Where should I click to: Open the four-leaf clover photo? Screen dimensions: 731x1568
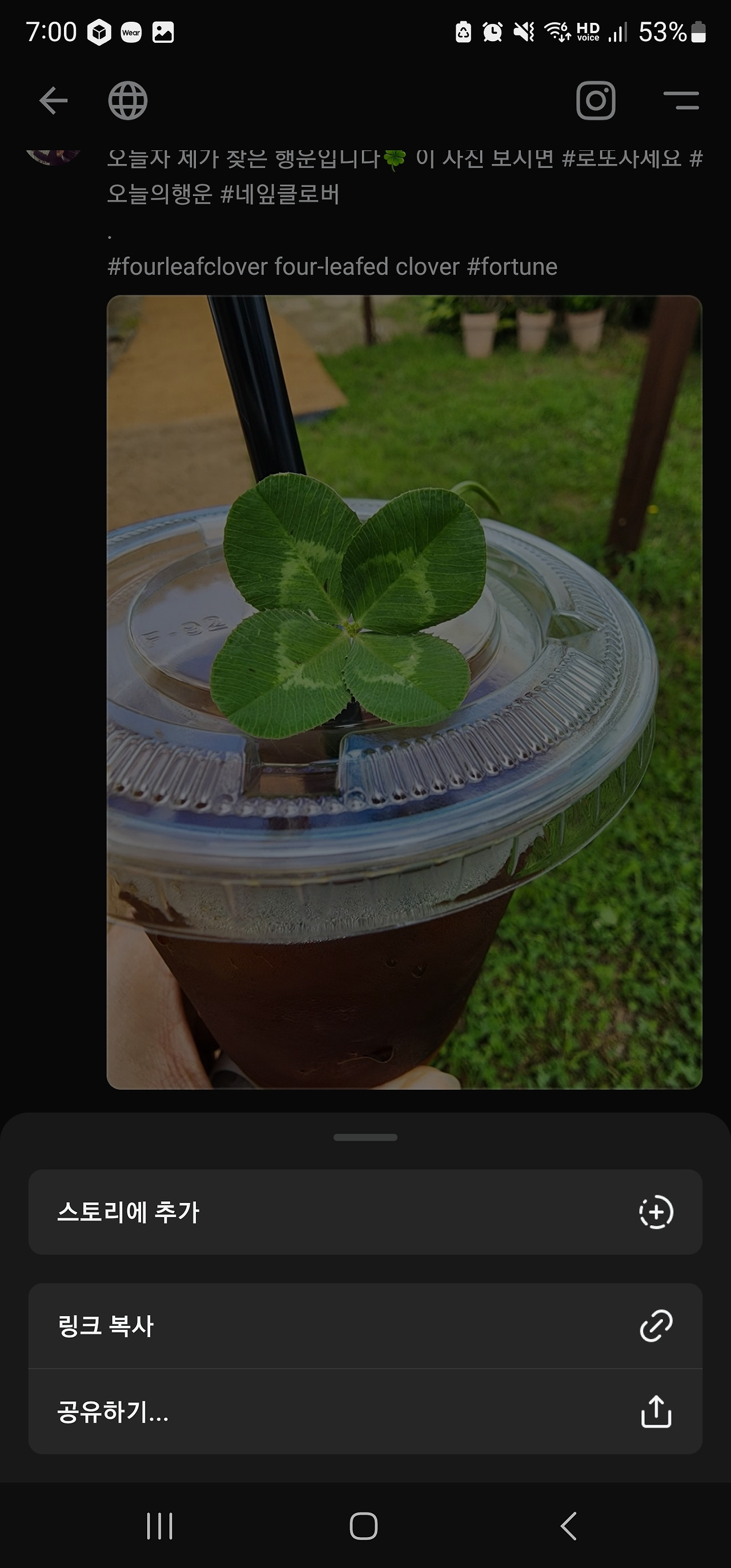404,691
